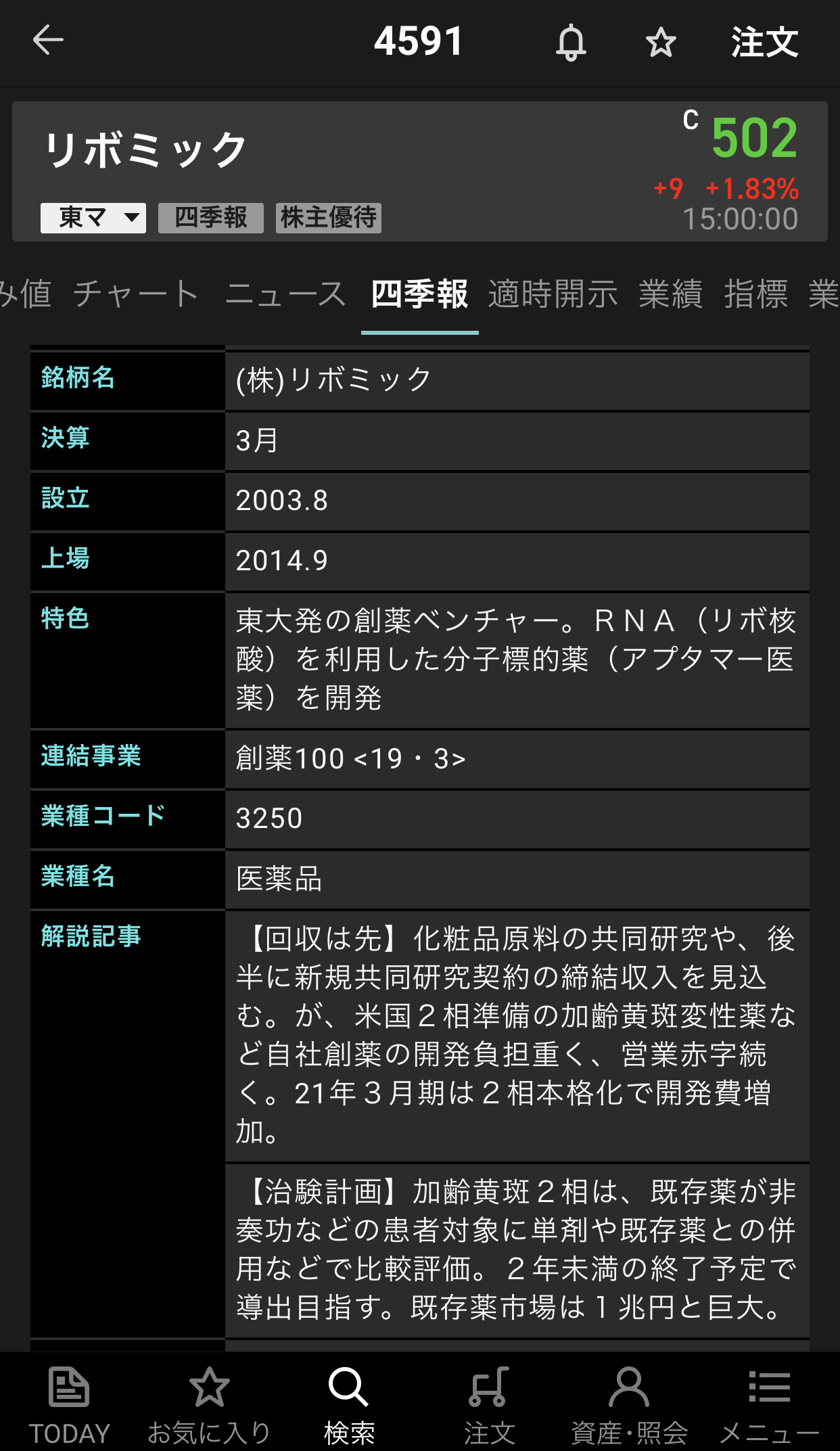Open メニュー in the bottom navigation
The width and height of the screenshot is (840, 1451).
click(x=769, y=1403)
